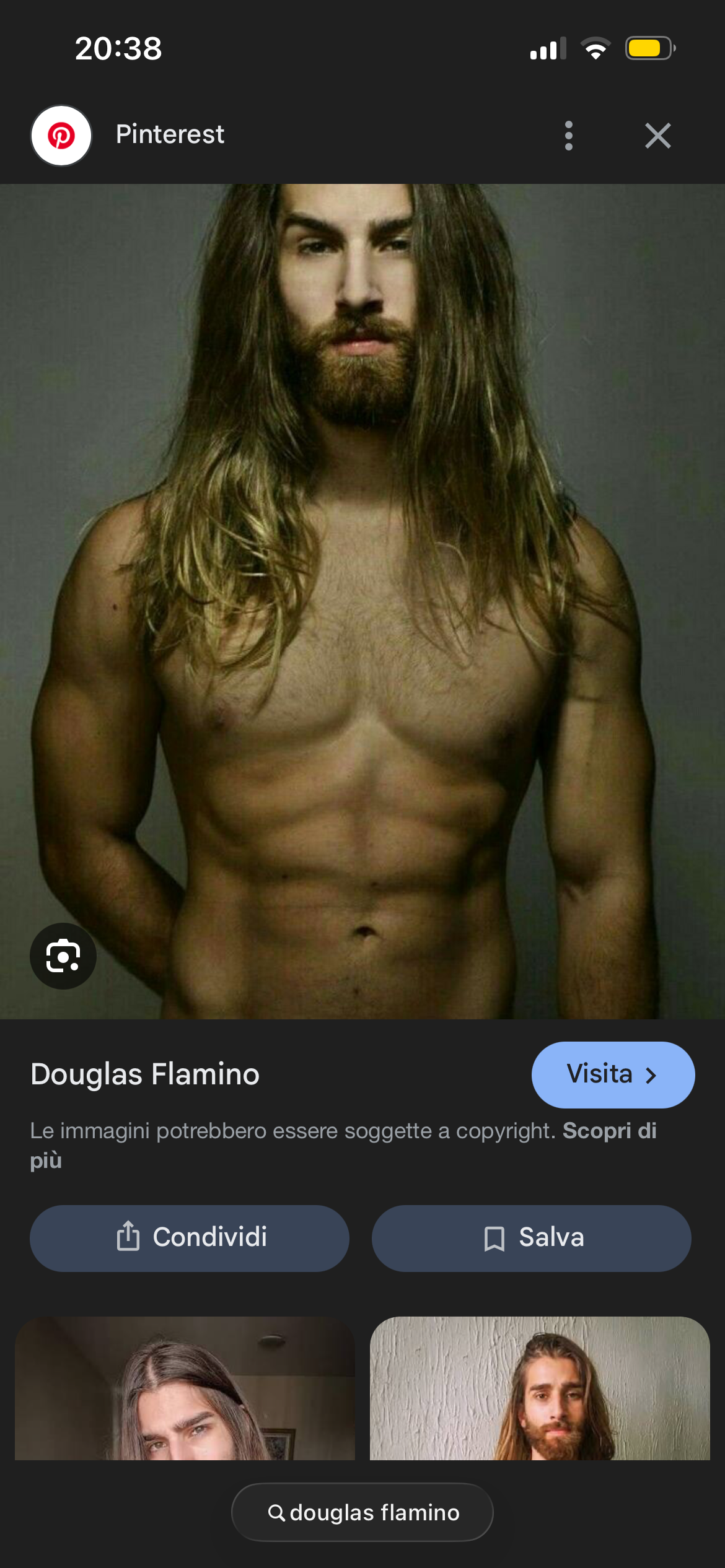
Task: Search this image with Lens
Action: tap(63, 956)
